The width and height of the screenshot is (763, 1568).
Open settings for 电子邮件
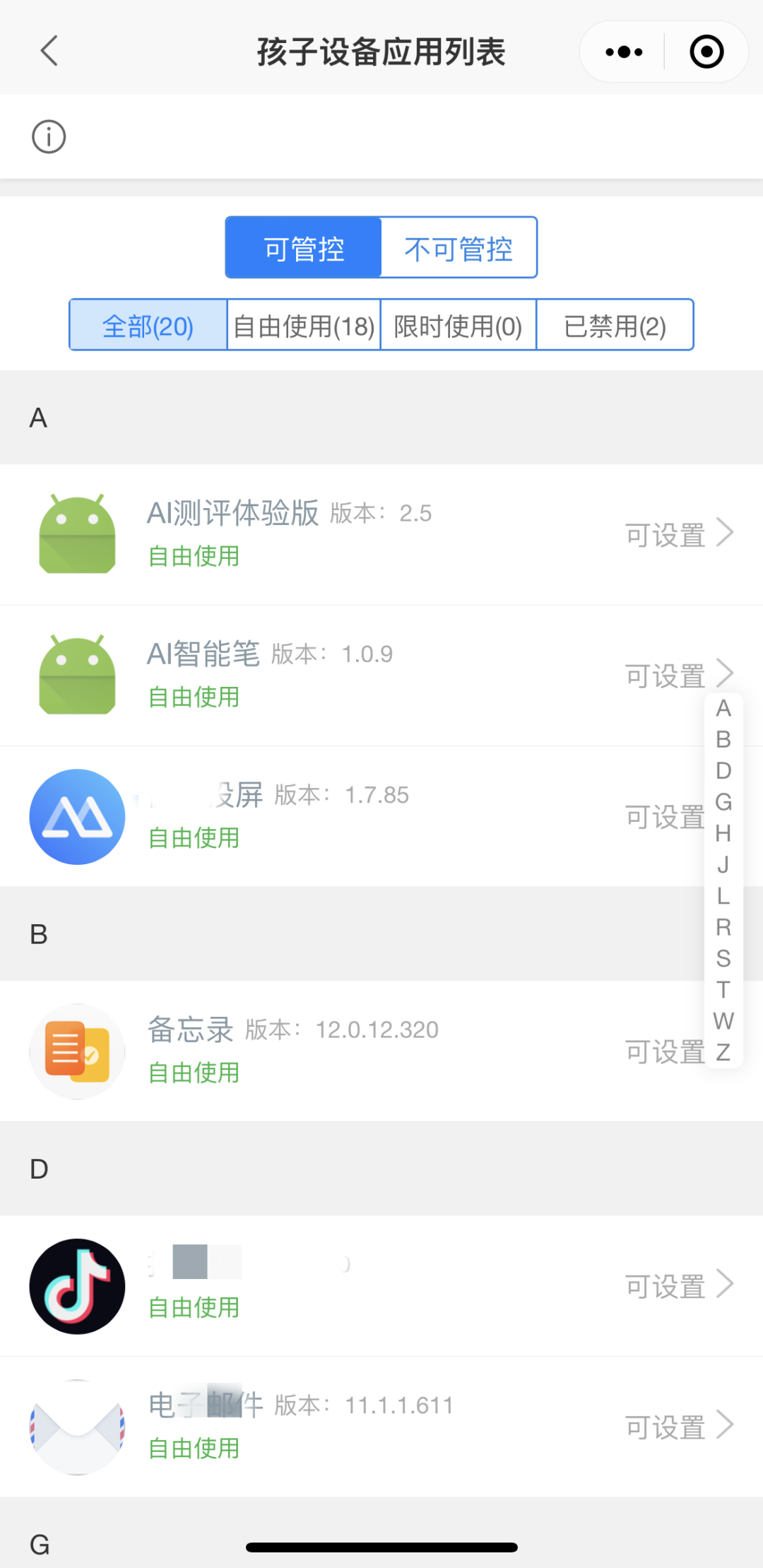click(x=381, y=1427)
